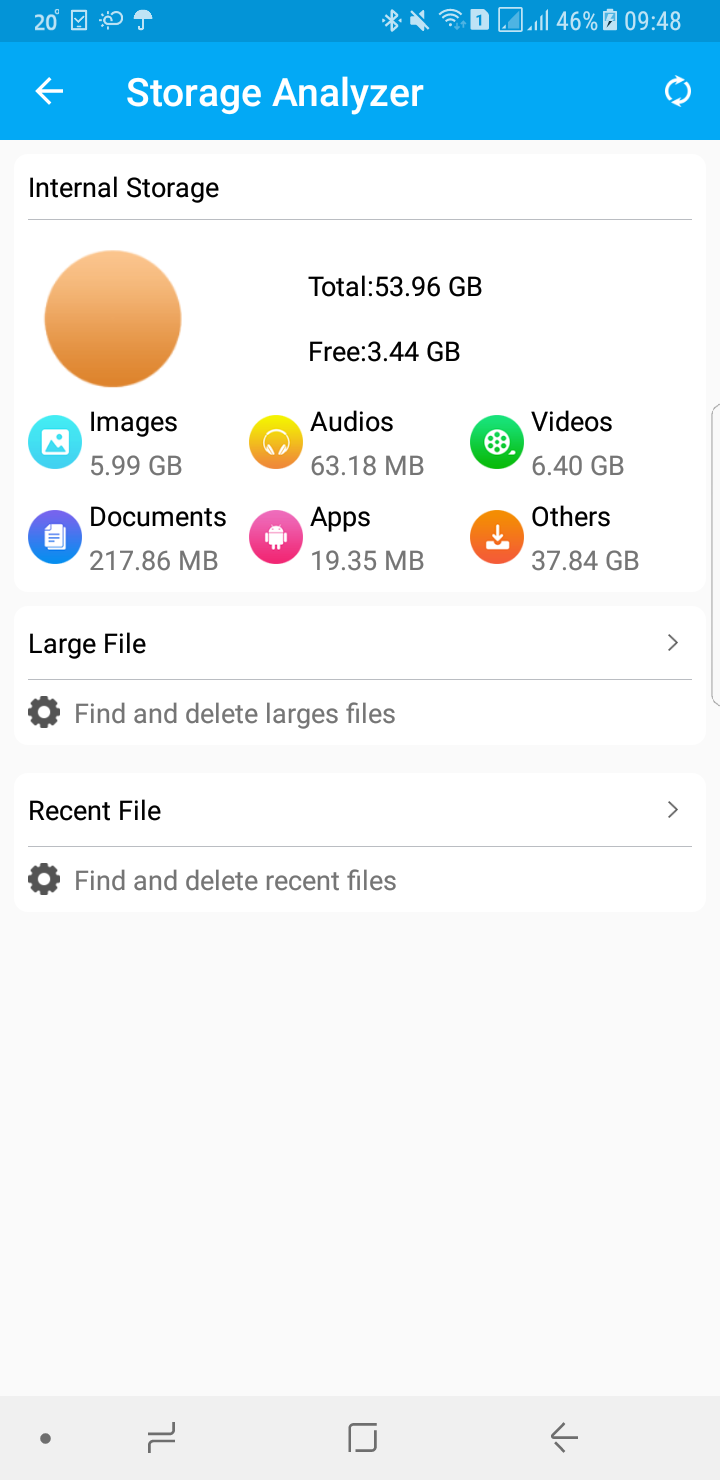Open the Large File section

(x=360, y=644)
